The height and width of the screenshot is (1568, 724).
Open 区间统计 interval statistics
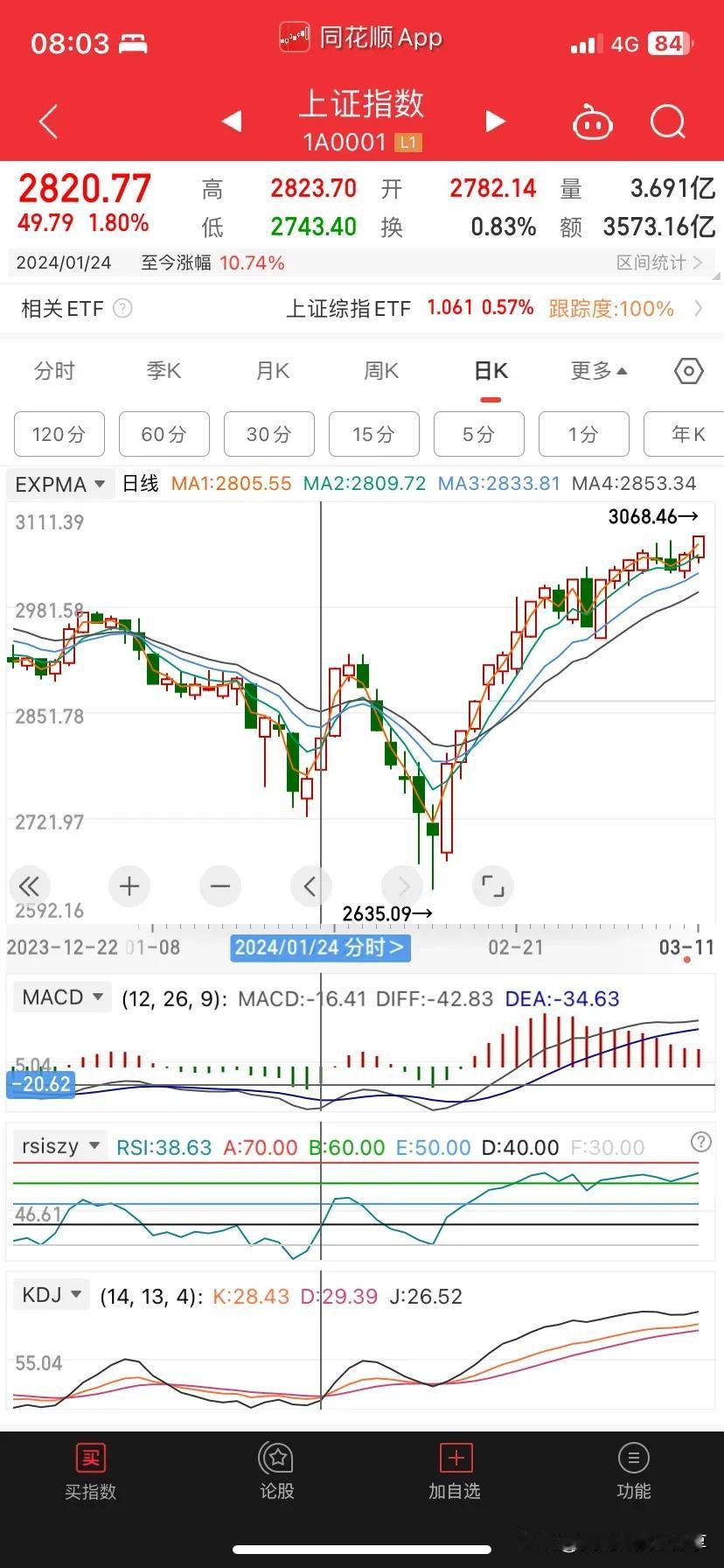659,262
